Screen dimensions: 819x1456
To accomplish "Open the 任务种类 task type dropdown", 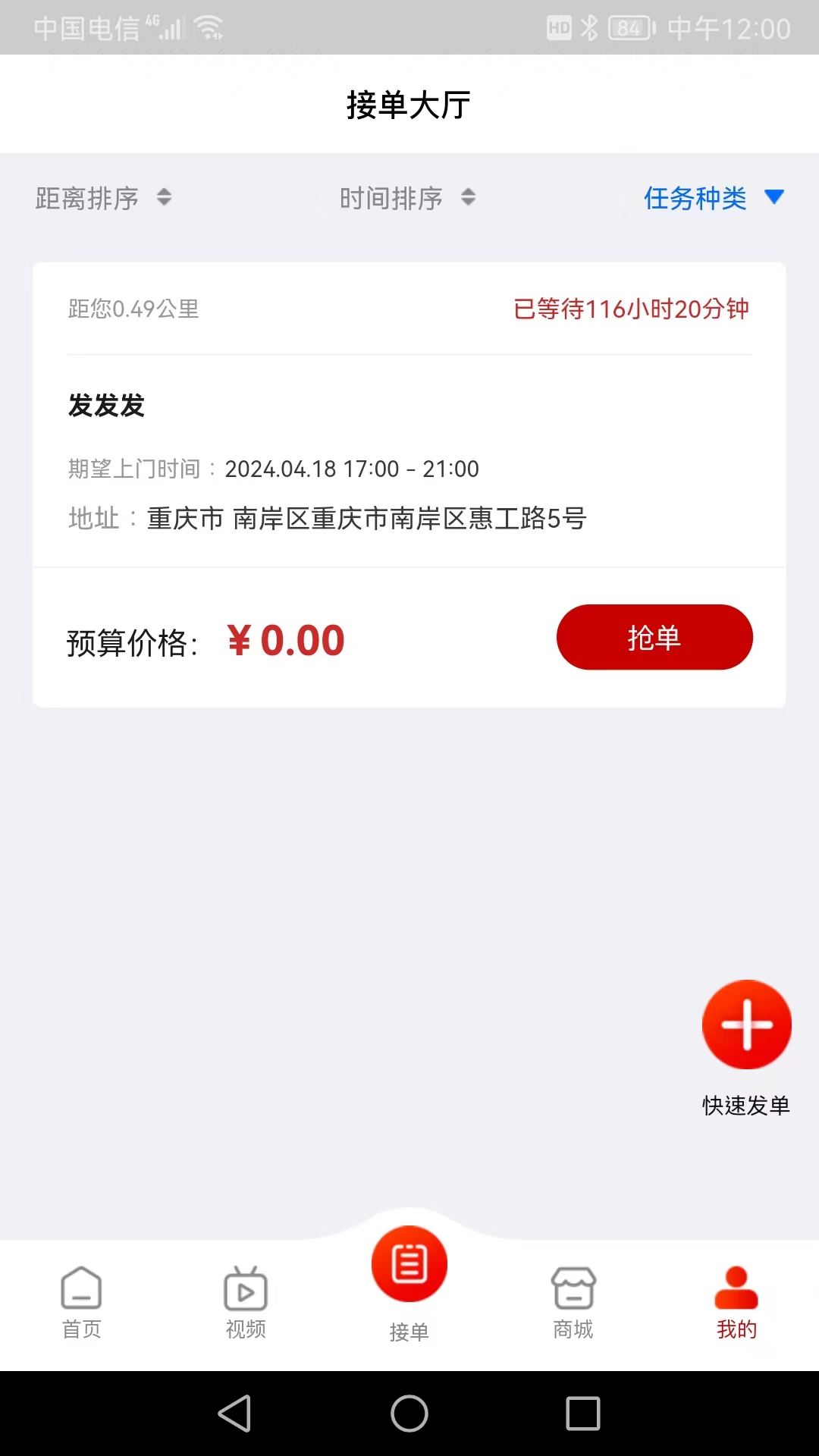I will click(713, 198).
